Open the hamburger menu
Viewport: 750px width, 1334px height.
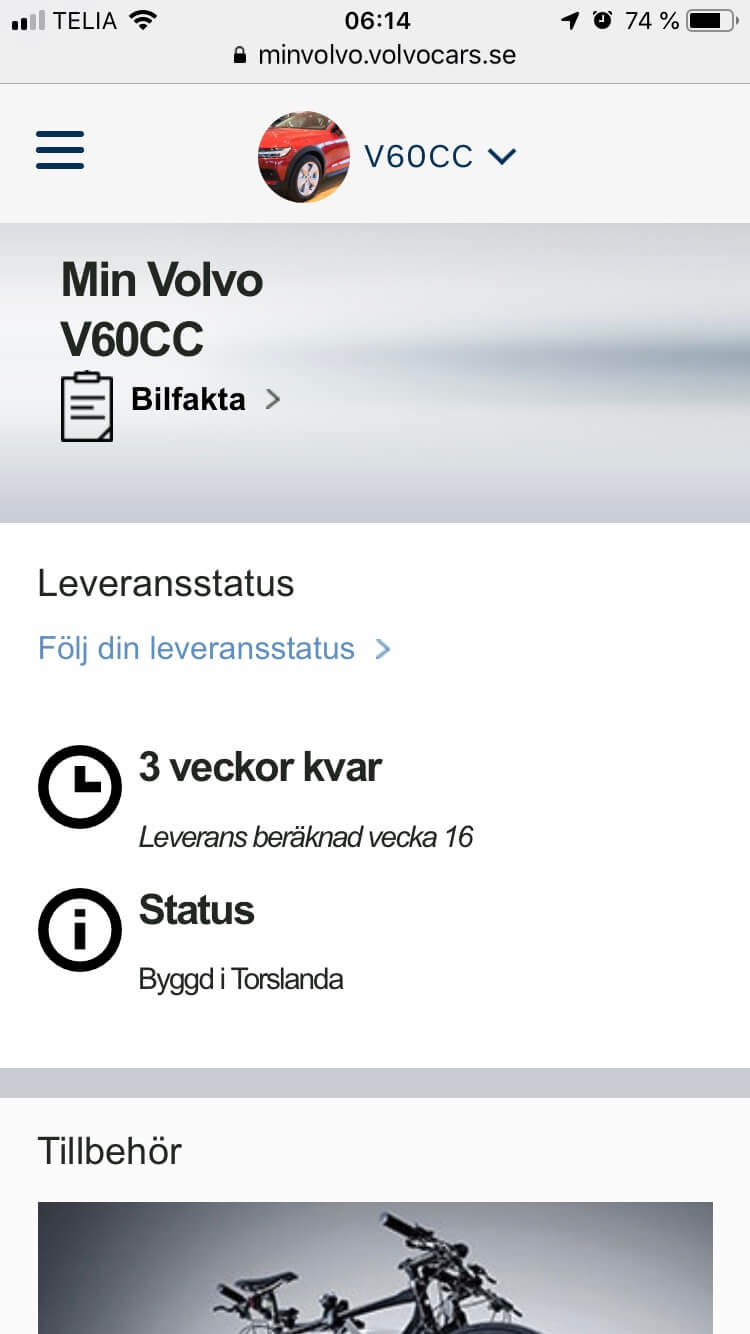60,151
